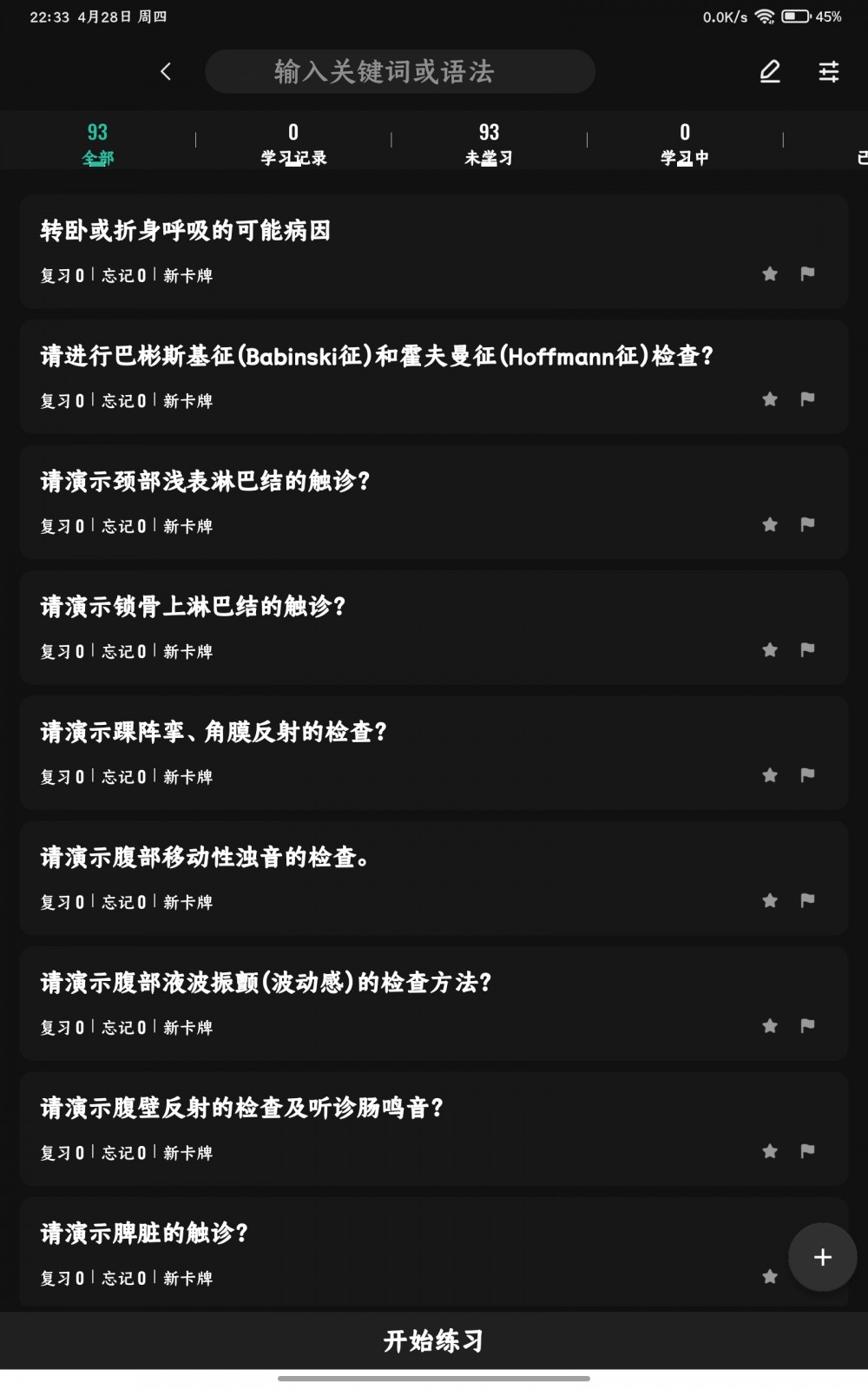The width and height of the screenshot is (868, 1389).
Task: Flag the 请演示腹部移动性浊音的检查 card
Action: pos(807,900)
